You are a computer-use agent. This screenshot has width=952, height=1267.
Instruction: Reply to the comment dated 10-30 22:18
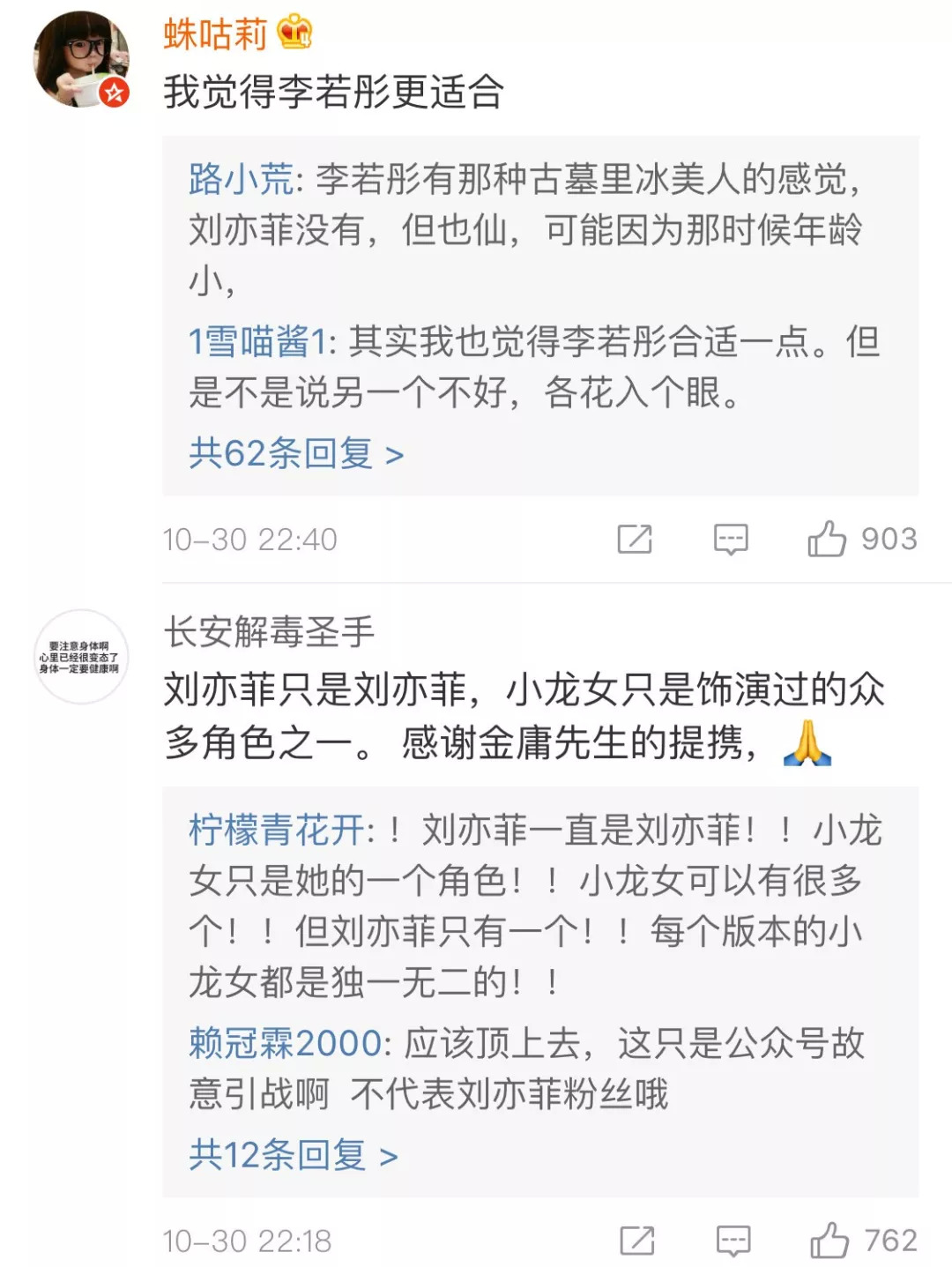click(733, 1241)
